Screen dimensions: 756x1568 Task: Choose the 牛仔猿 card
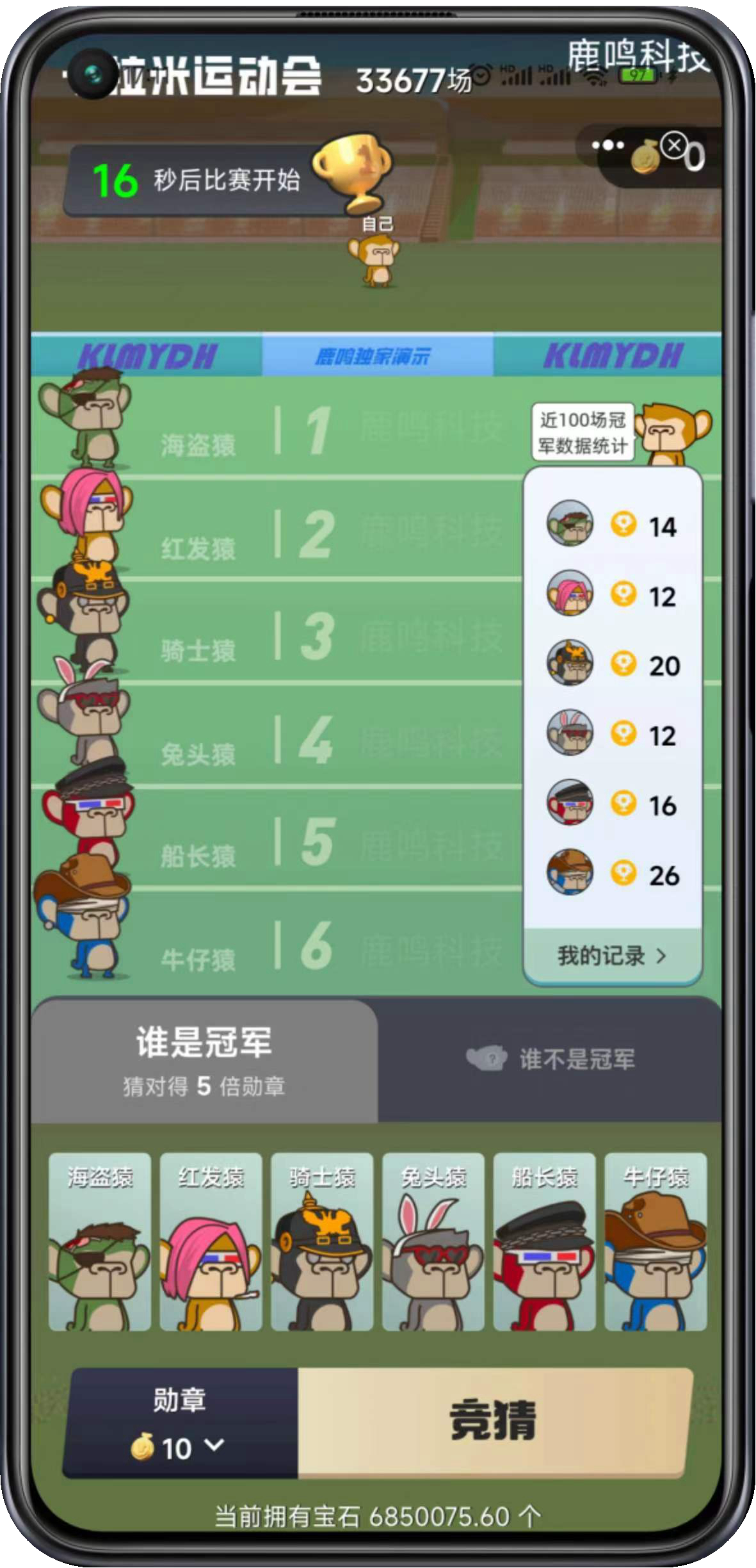(x=655, y=1241)
